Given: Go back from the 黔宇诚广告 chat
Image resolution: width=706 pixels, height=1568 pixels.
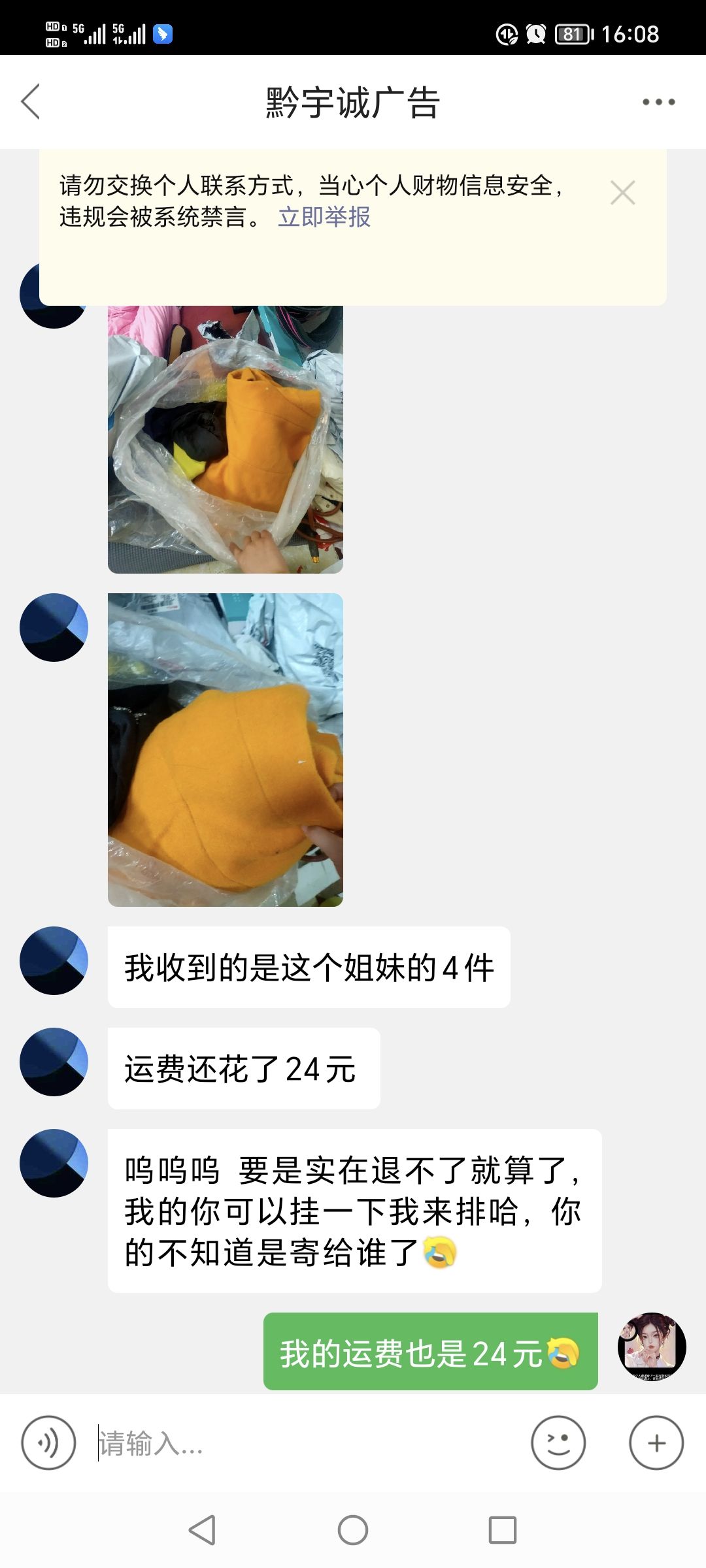Looking at the screenshot, I should click(31, 101).
